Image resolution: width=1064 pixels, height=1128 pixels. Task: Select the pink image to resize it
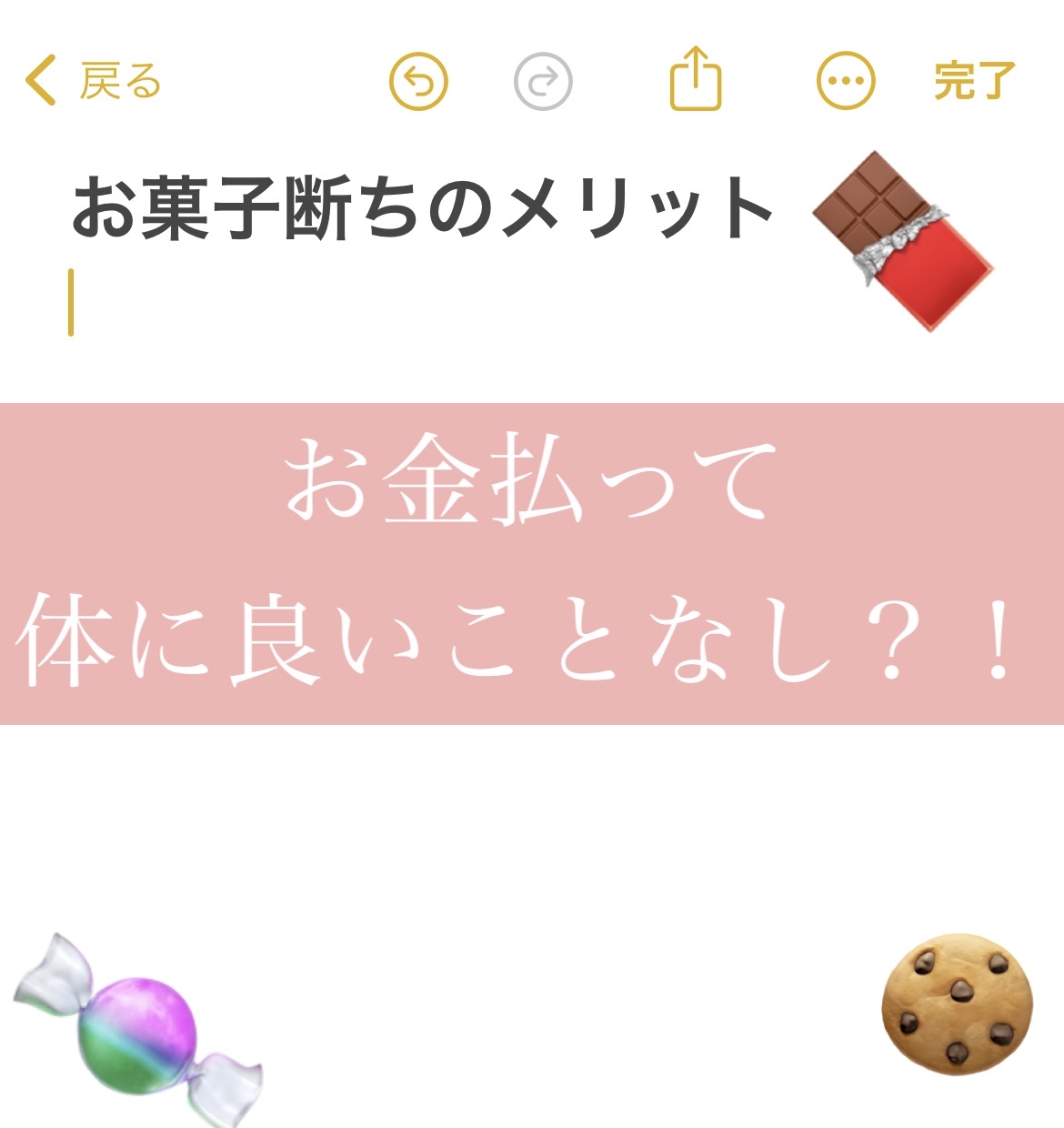532,559
